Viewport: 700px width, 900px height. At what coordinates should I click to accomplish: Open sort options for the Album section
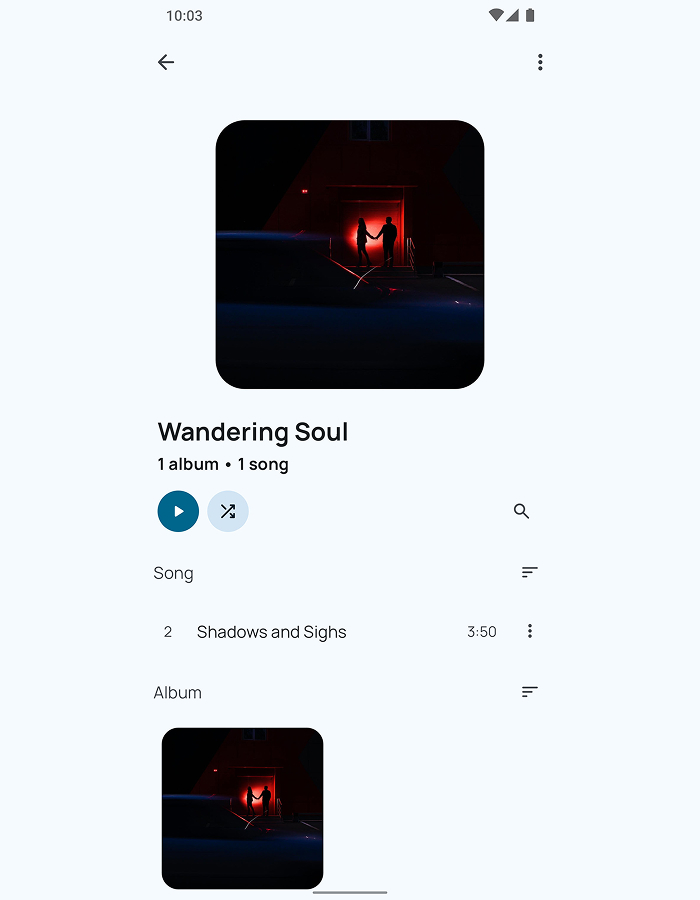point(530,692)
